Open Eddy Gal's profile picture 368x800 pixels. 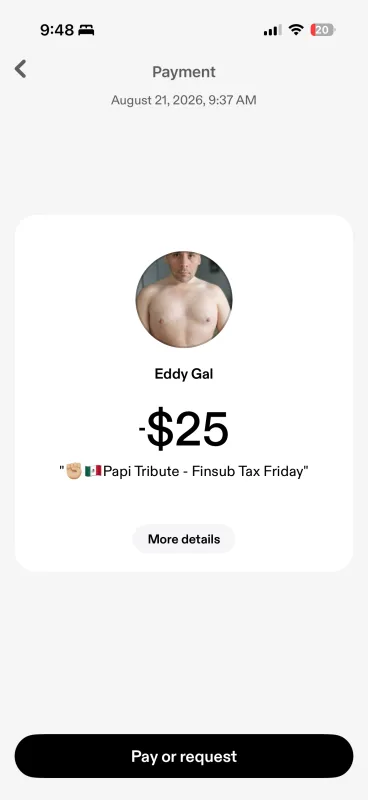click(184, 299)
